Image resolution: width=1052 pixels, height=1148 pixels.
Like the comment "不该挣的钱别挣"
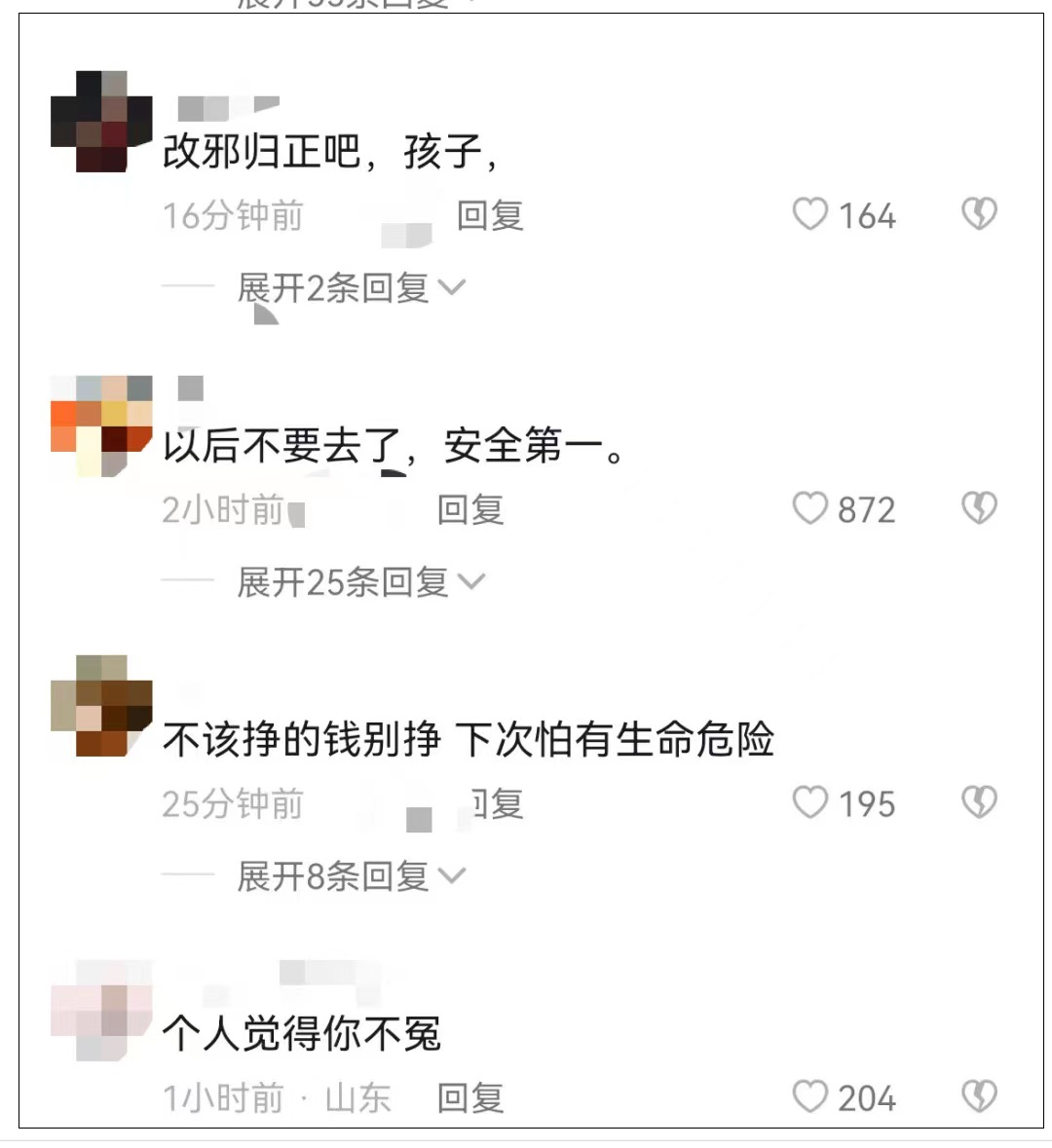pyautogui.click(x=810, y=803)
